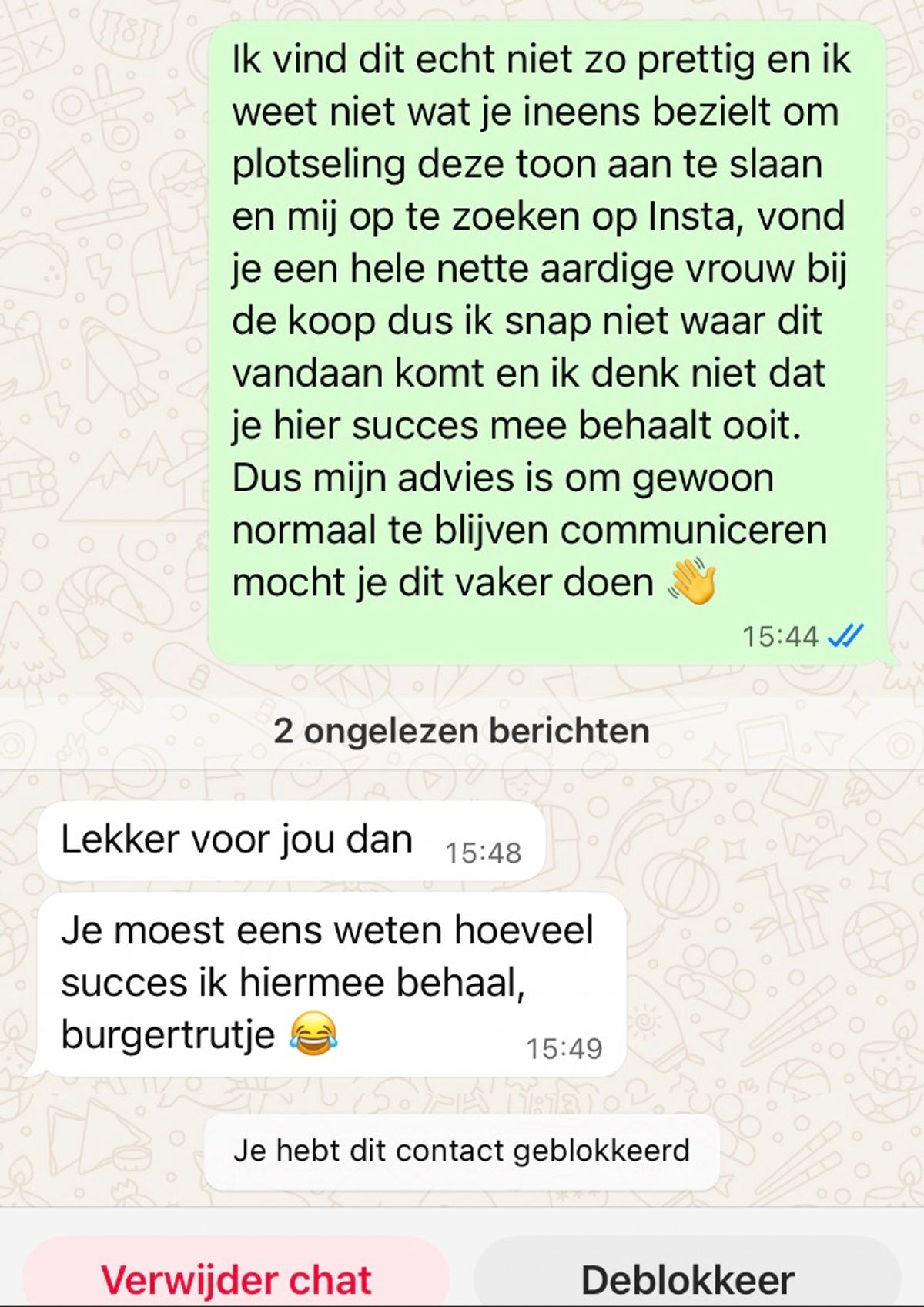Screen dimensions: 924x1307
Task: Unblock the contact with Deblokkeer
Action: pyautogui.click(x=687, y=1279)
